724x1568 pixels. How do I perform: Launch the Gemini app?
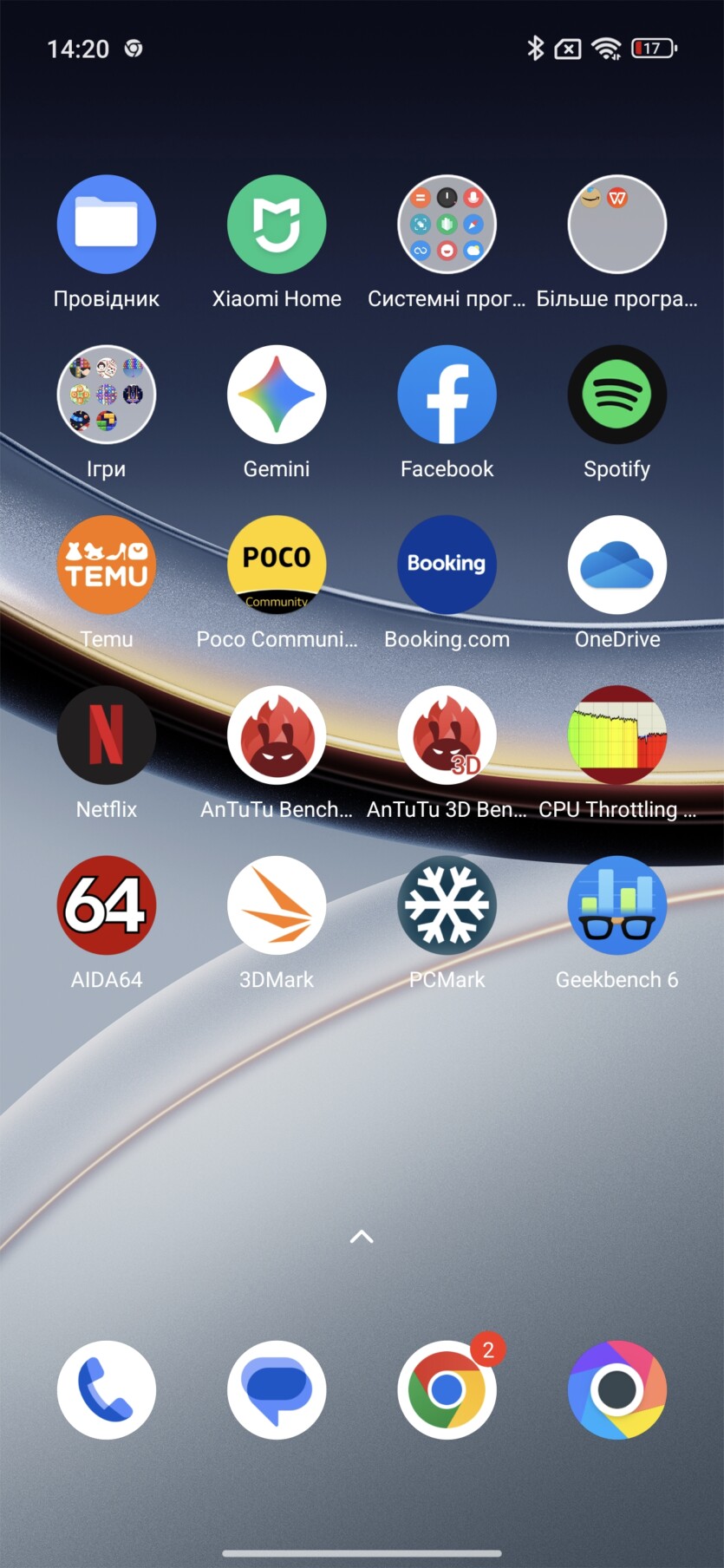coord(277,395)
